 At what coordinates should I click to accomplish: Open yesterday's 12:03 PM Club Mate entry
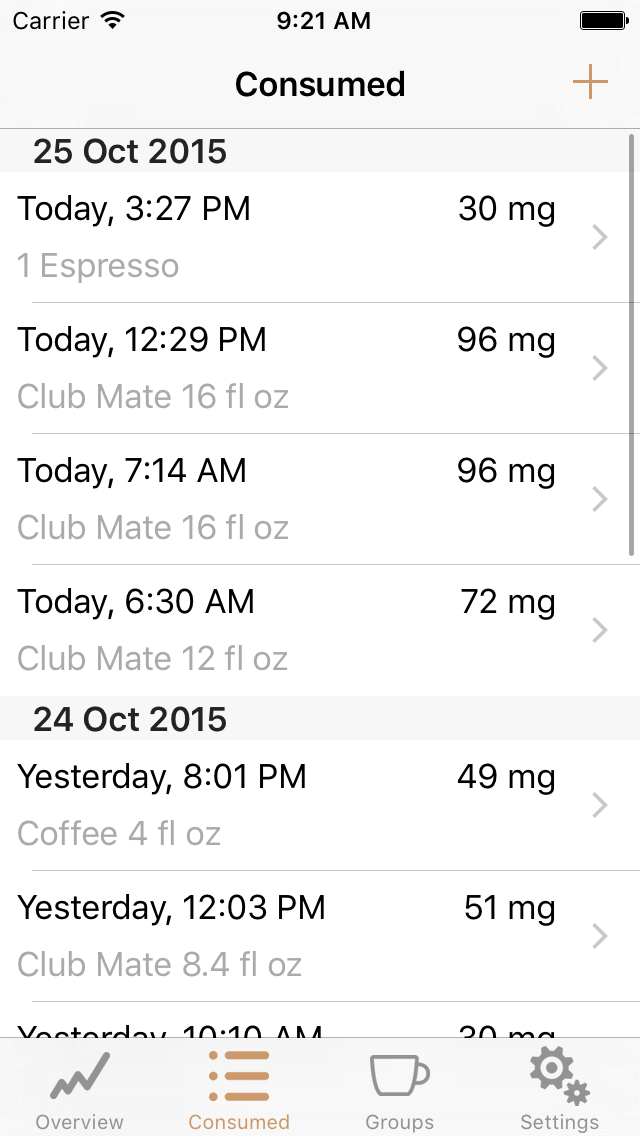tap(320, 936)
